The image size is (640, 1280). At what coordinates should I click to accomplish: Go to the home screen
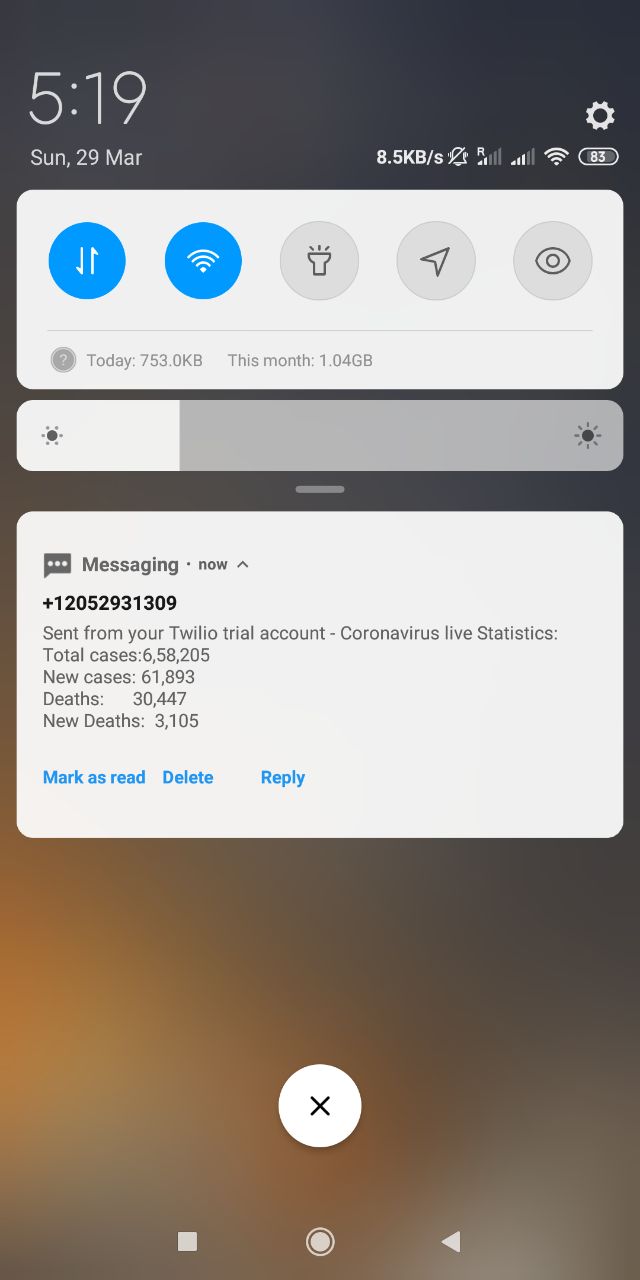320,1242
